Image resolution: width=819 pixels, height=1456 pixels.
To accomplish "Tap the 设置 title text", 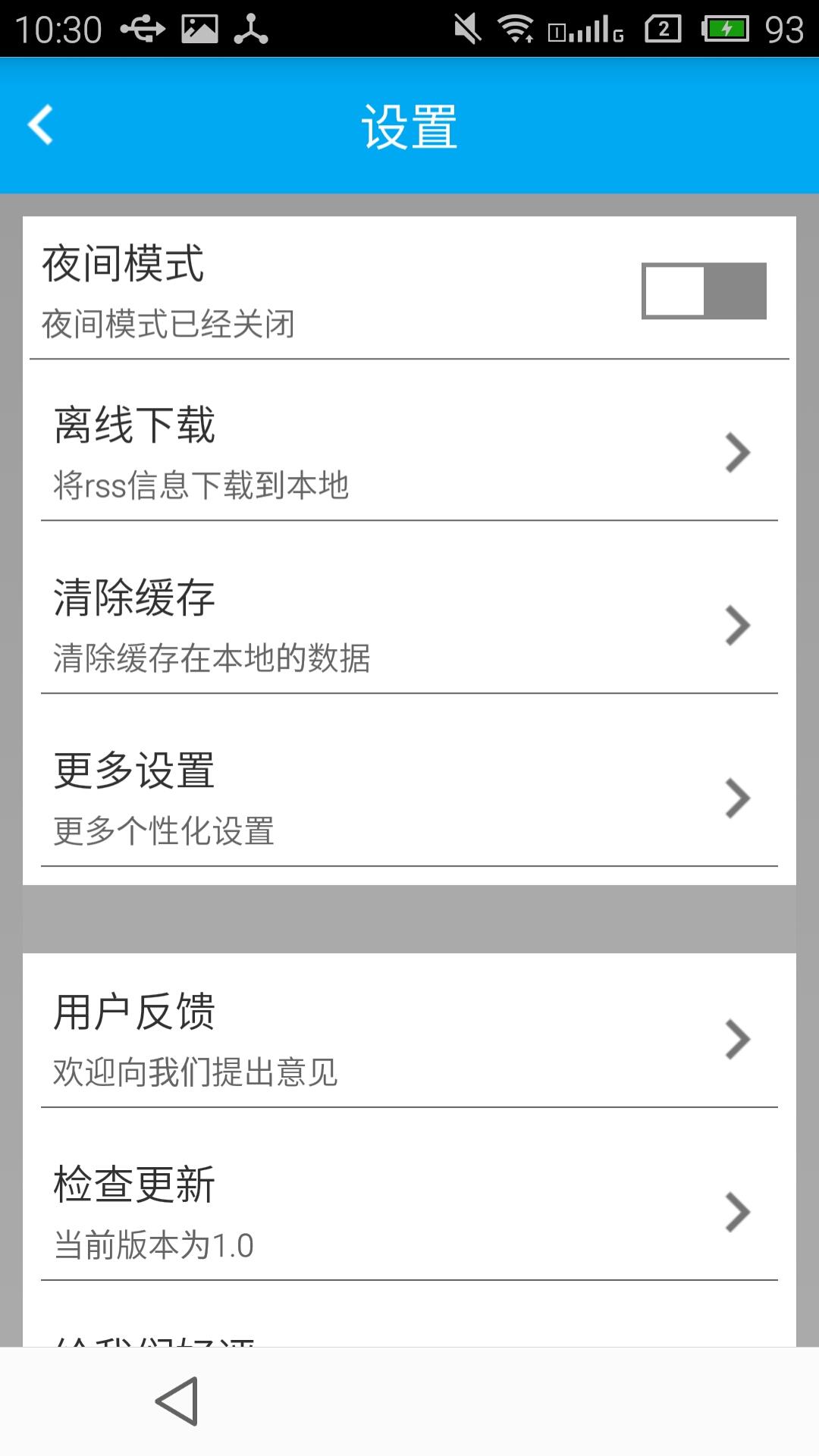I will point(408,126).
